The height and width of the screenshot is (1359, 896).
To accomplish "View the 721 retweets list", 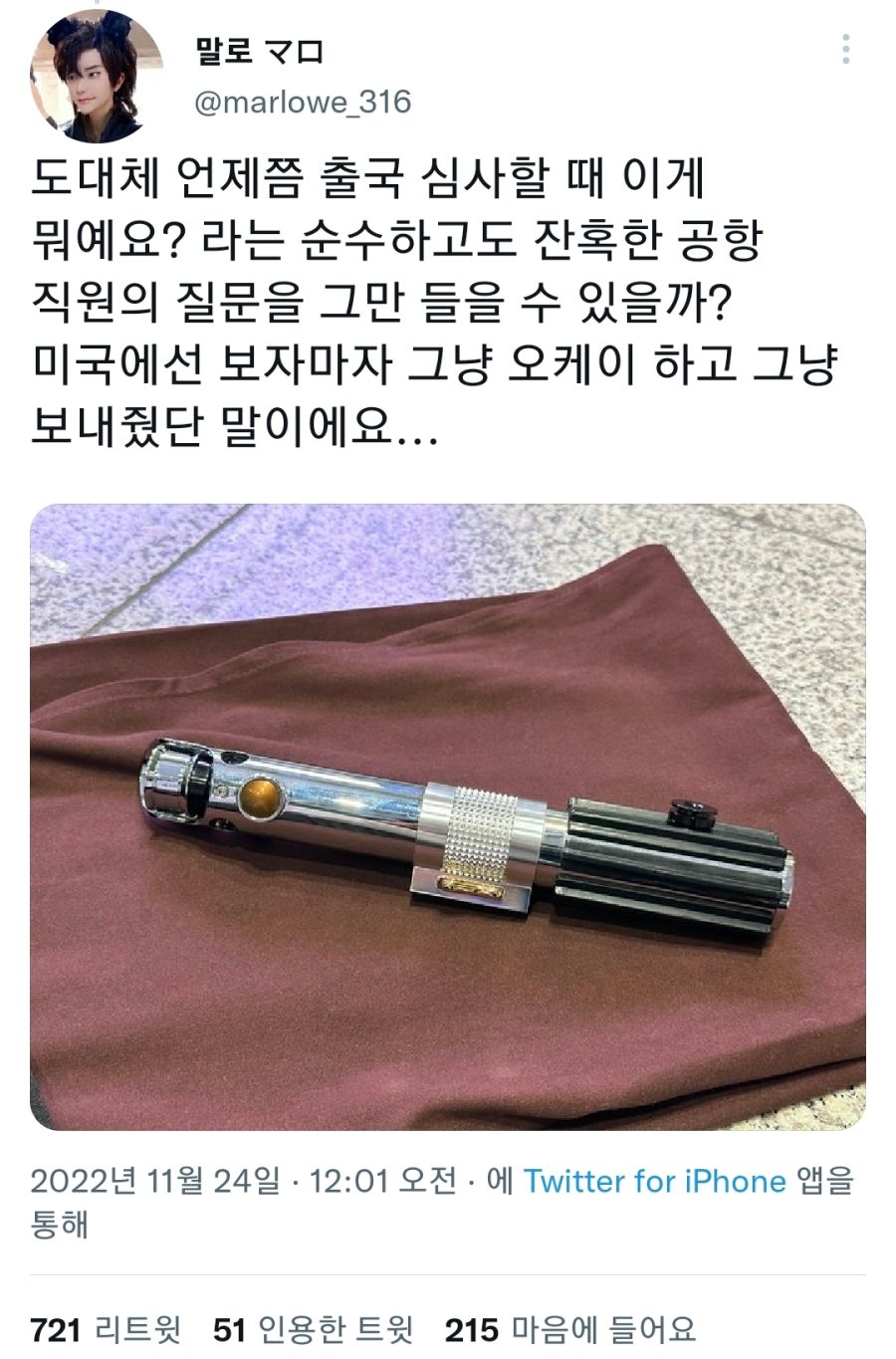I will [x=107, y=1328].
